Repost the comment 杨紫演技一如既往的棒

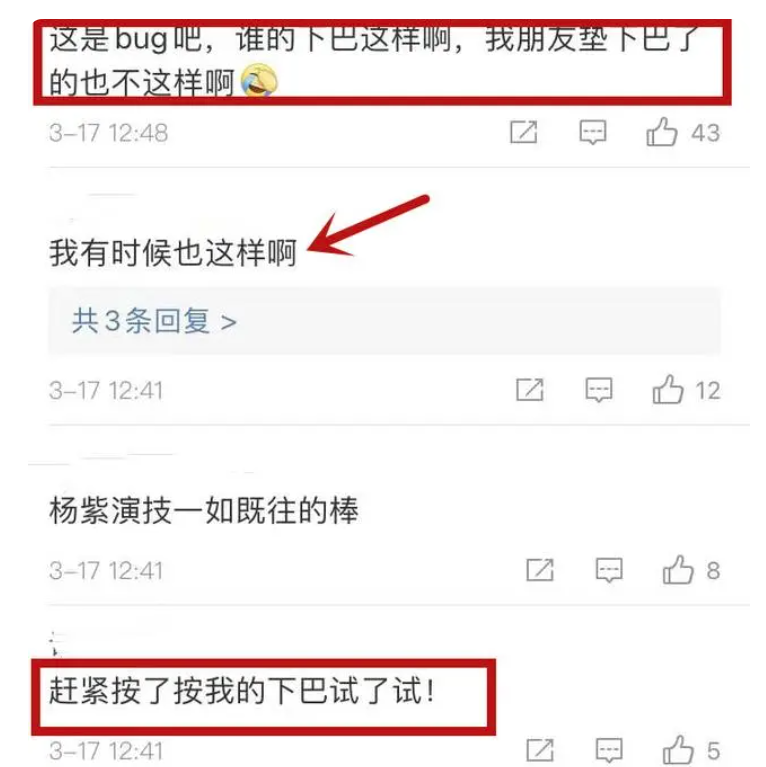click(539, 570)
